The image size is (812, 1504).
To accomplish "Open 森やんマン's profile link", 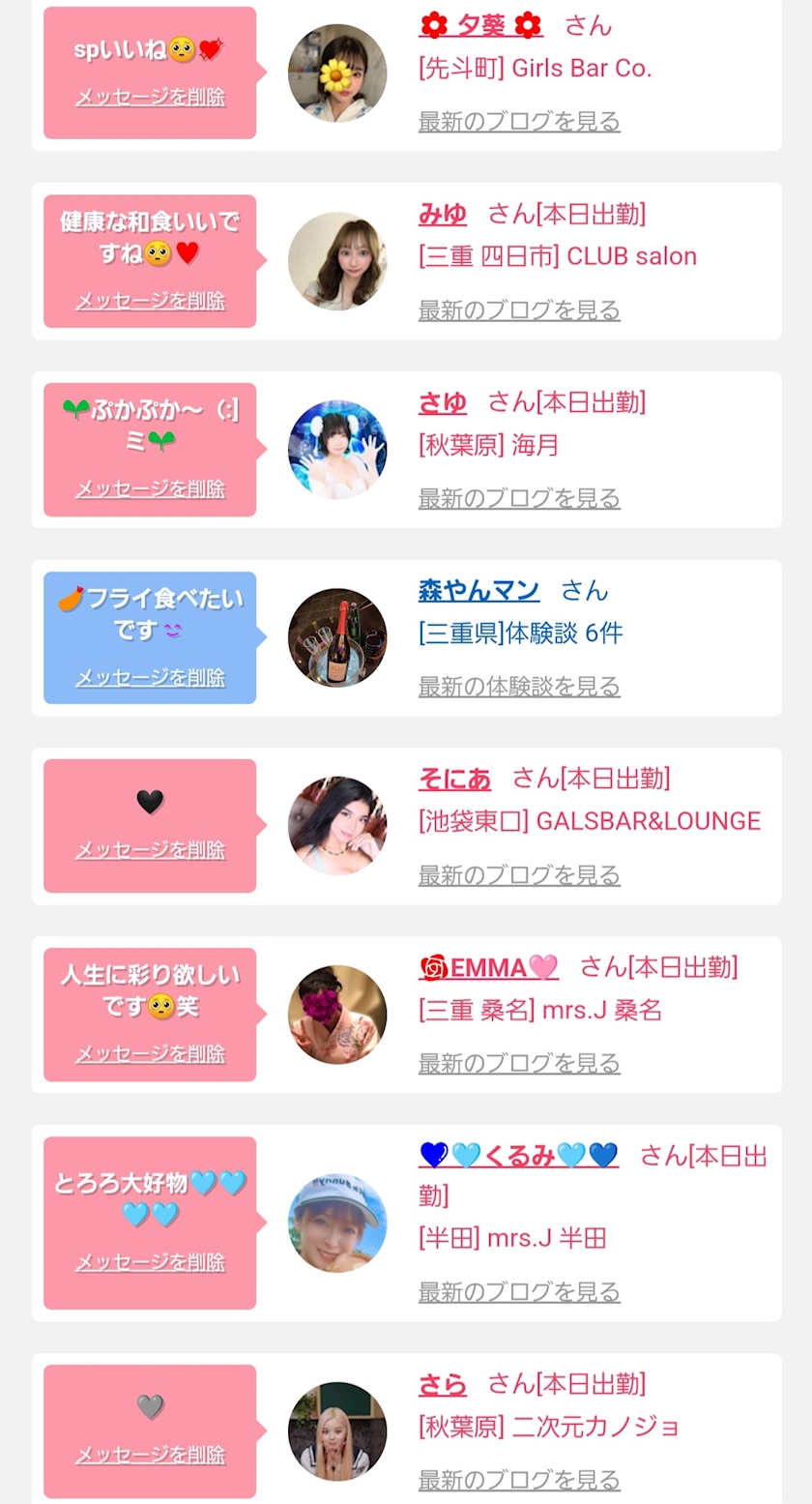I will coord(478,590).
